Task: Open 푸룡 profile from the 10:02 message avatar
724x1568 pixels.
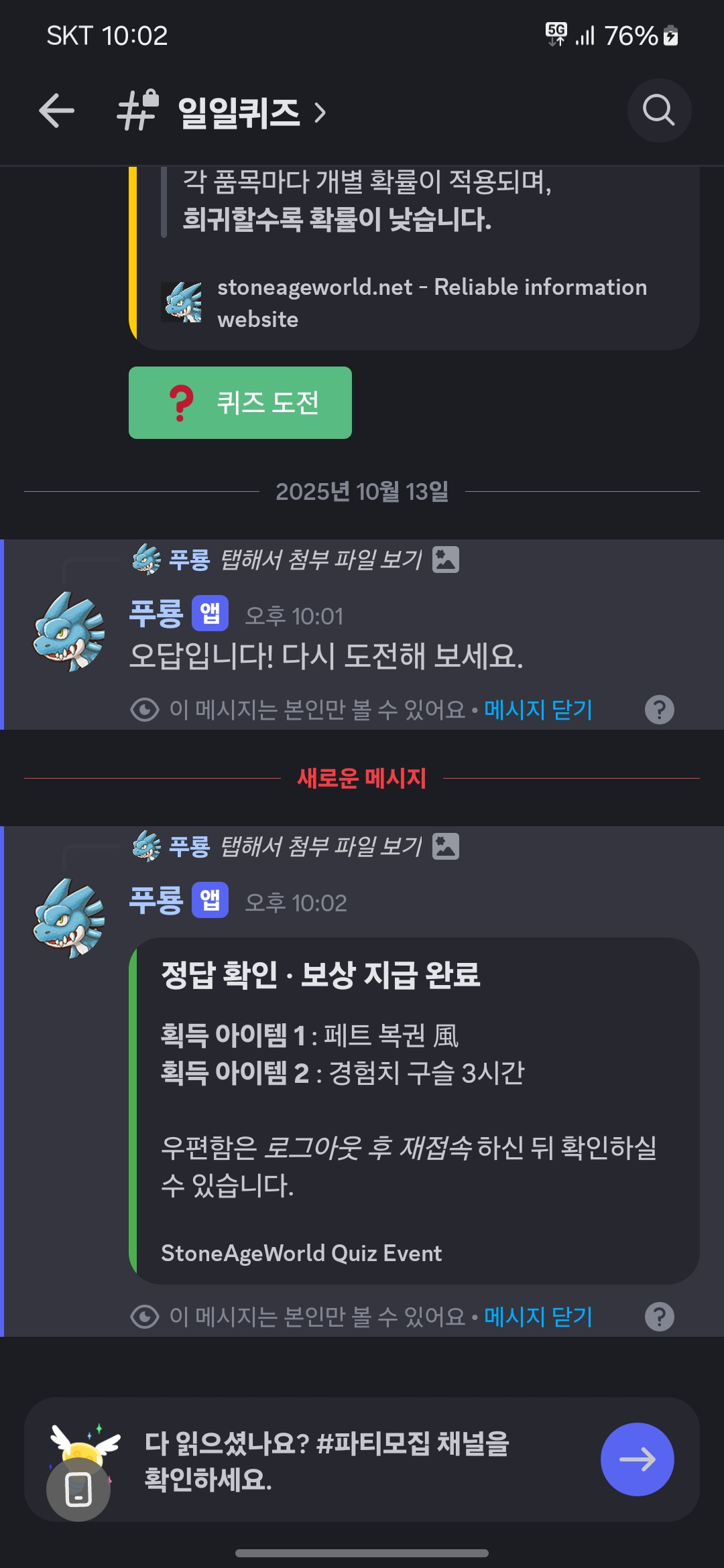Action: (x=70, y=918)
